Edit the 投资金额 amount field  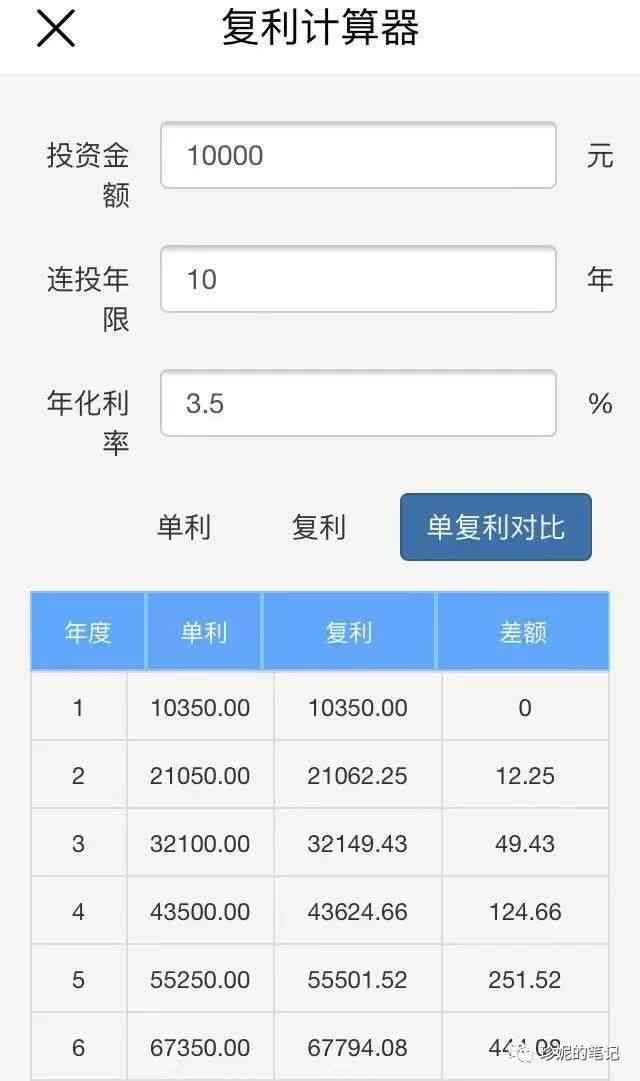click(358, 155)
